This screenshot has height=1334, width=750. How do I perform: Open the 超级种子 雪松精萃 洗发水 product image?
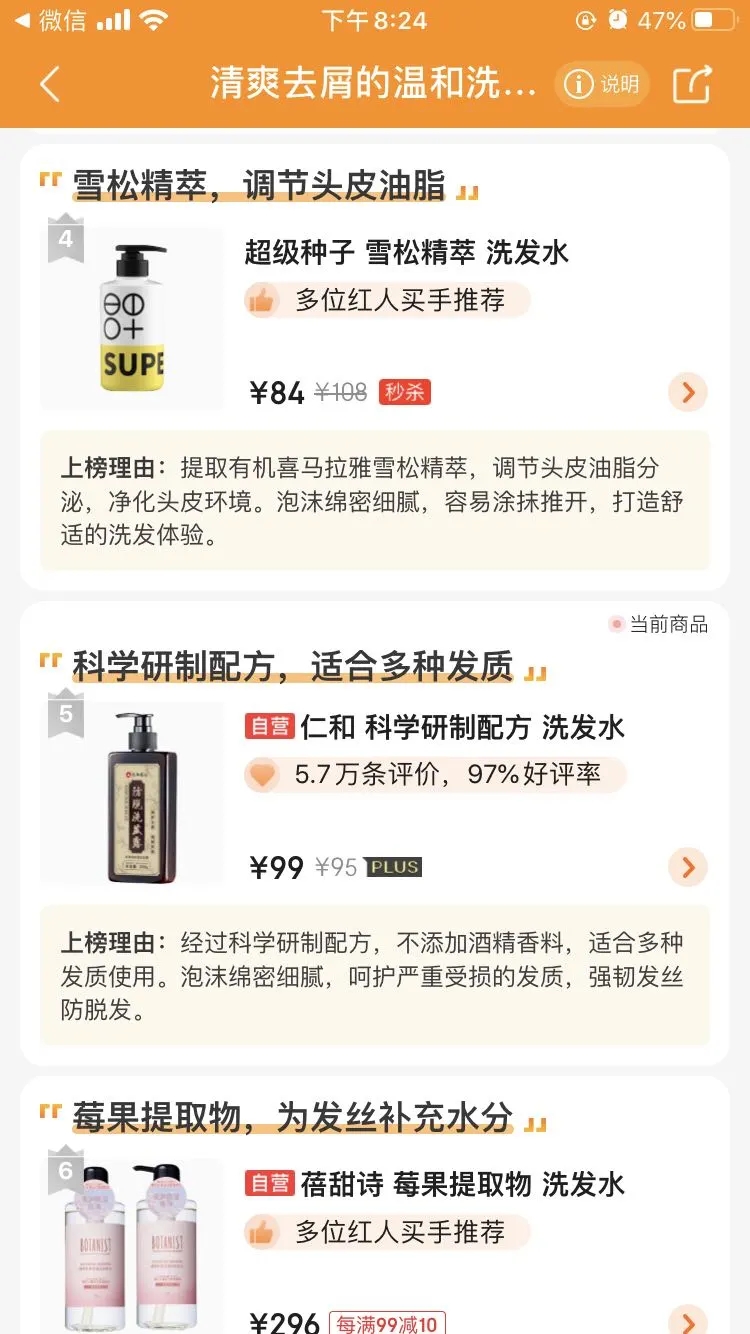pyautogui.click(x=132, y=319)
